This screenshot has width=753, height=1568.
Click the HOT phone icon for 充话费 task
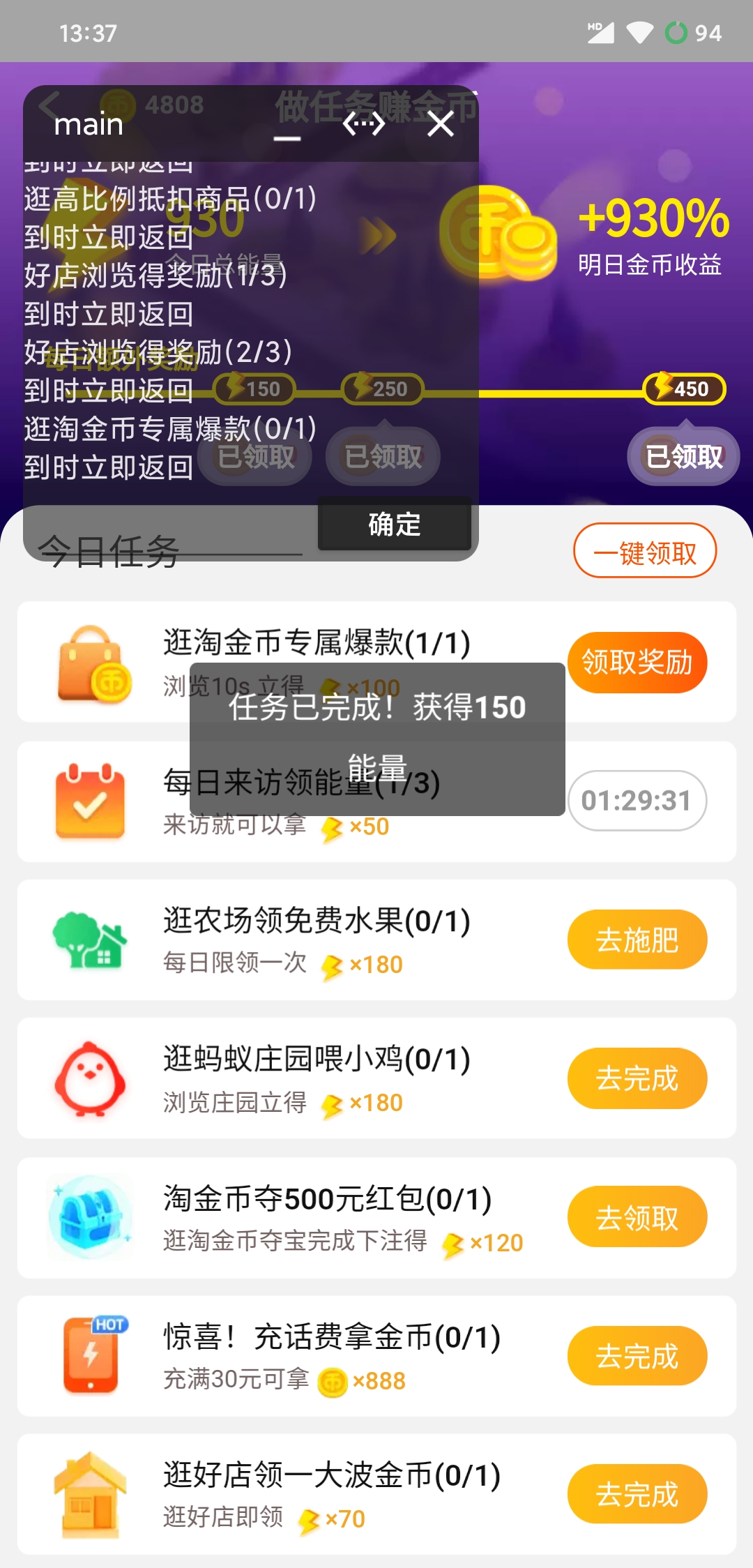[89, 1355]
